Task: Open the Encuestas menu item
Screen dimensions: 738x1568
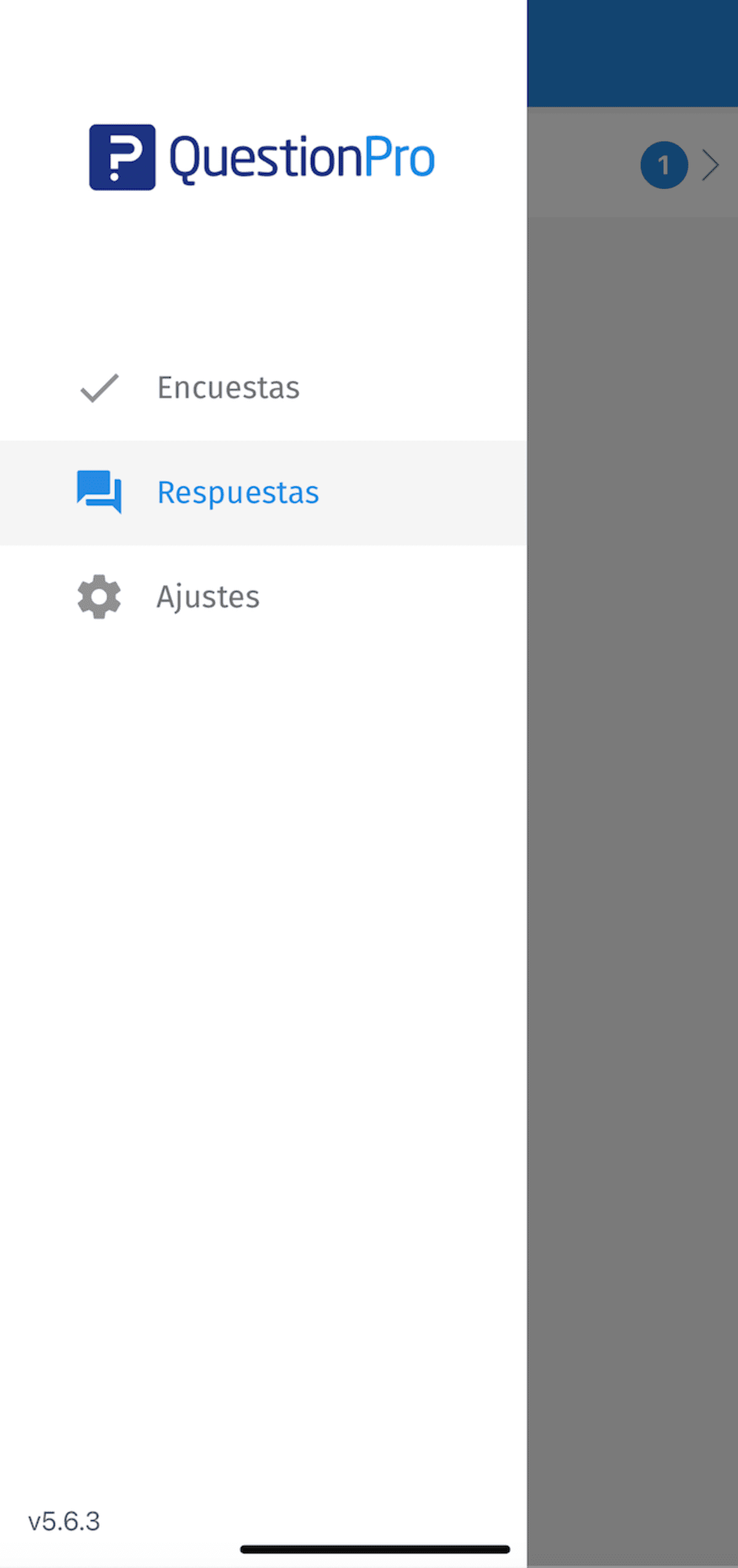Action: tap(228, 388)
